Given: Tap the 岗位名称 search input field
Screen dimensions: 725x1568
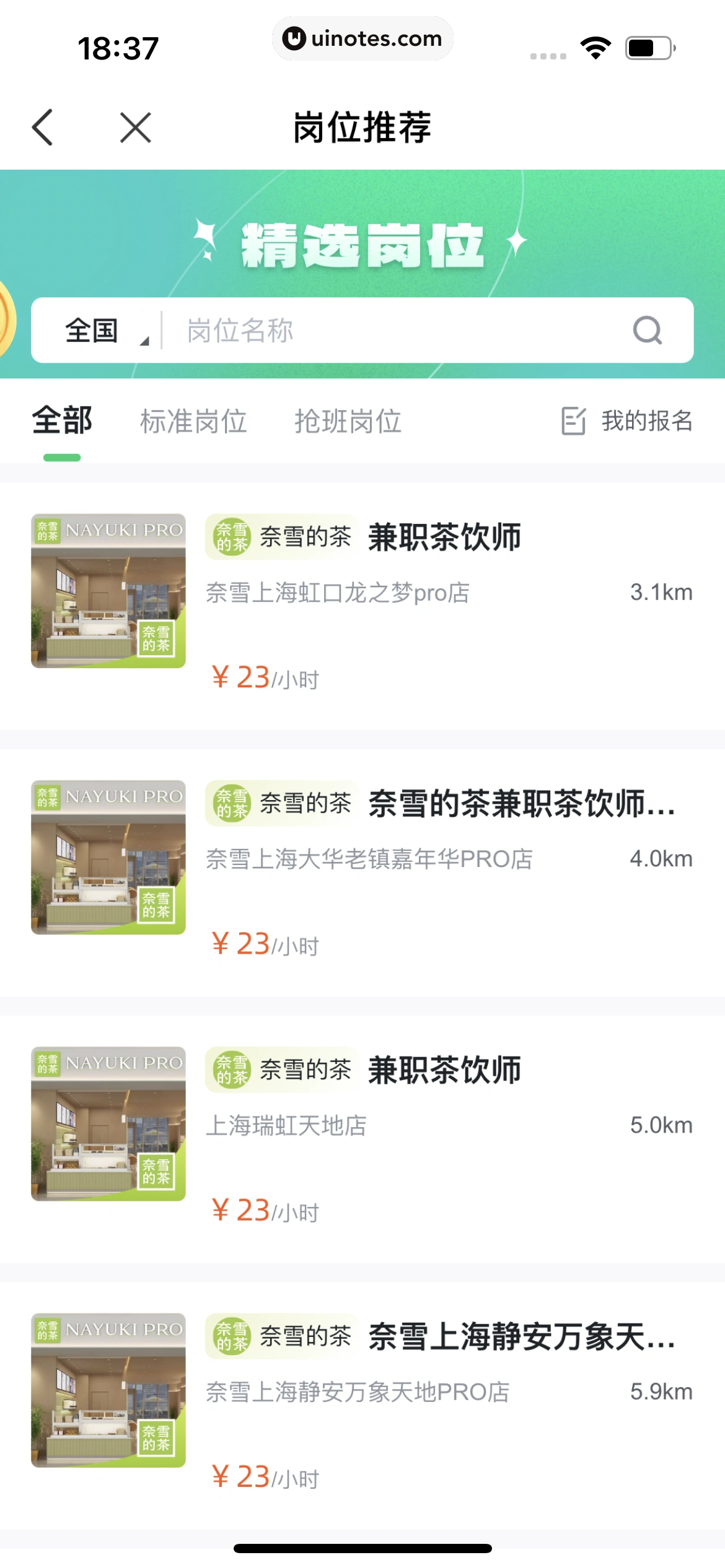Looking at the screenshot, I should pos(372,330).
